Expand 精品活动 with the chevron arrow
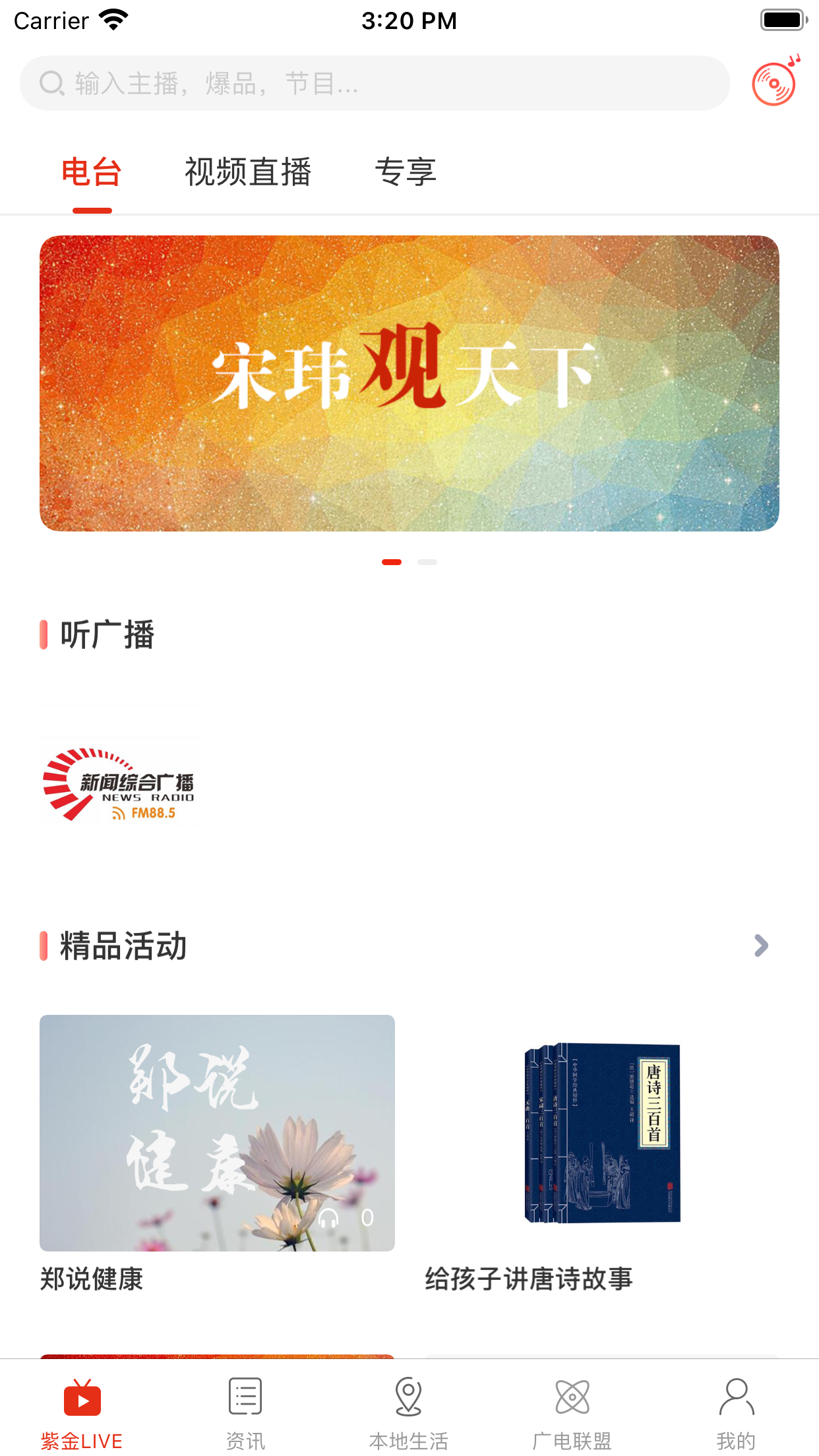This screenshot has height=1456, width=819. pos(761,946)
